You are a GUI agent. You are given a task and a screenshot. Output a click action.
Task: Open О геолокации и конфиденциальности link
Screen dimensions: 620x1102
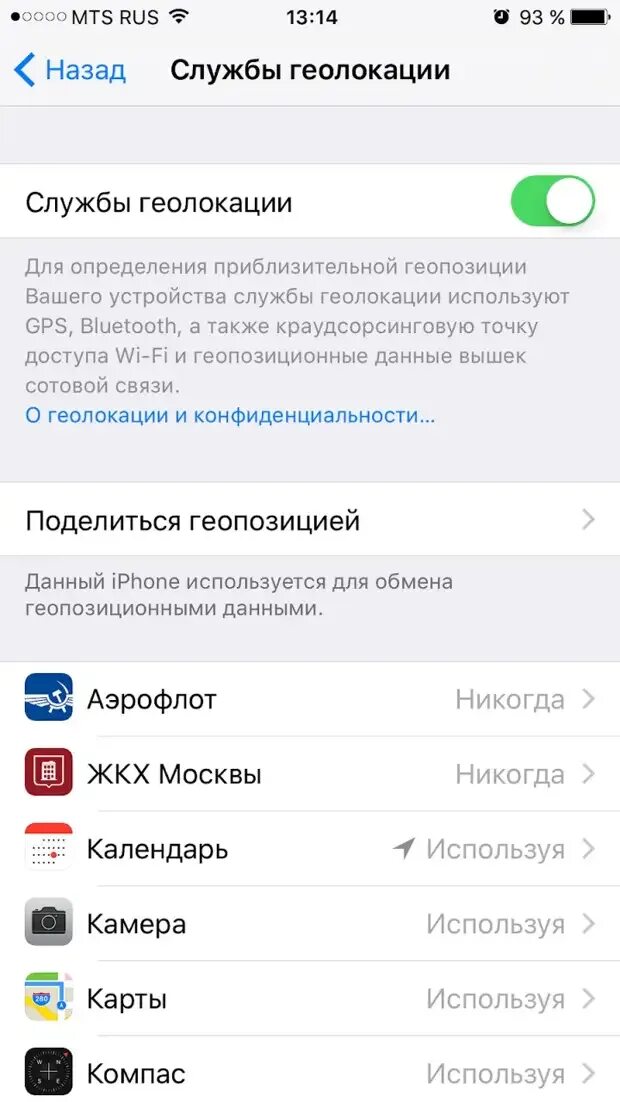[x=230, y=415]
